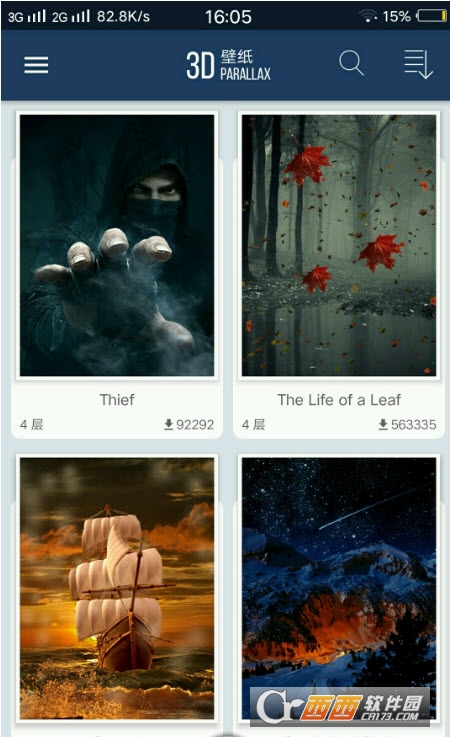
Task: Select the starry mountain night wallpaper tile
Action: click(x=339, y=588)
